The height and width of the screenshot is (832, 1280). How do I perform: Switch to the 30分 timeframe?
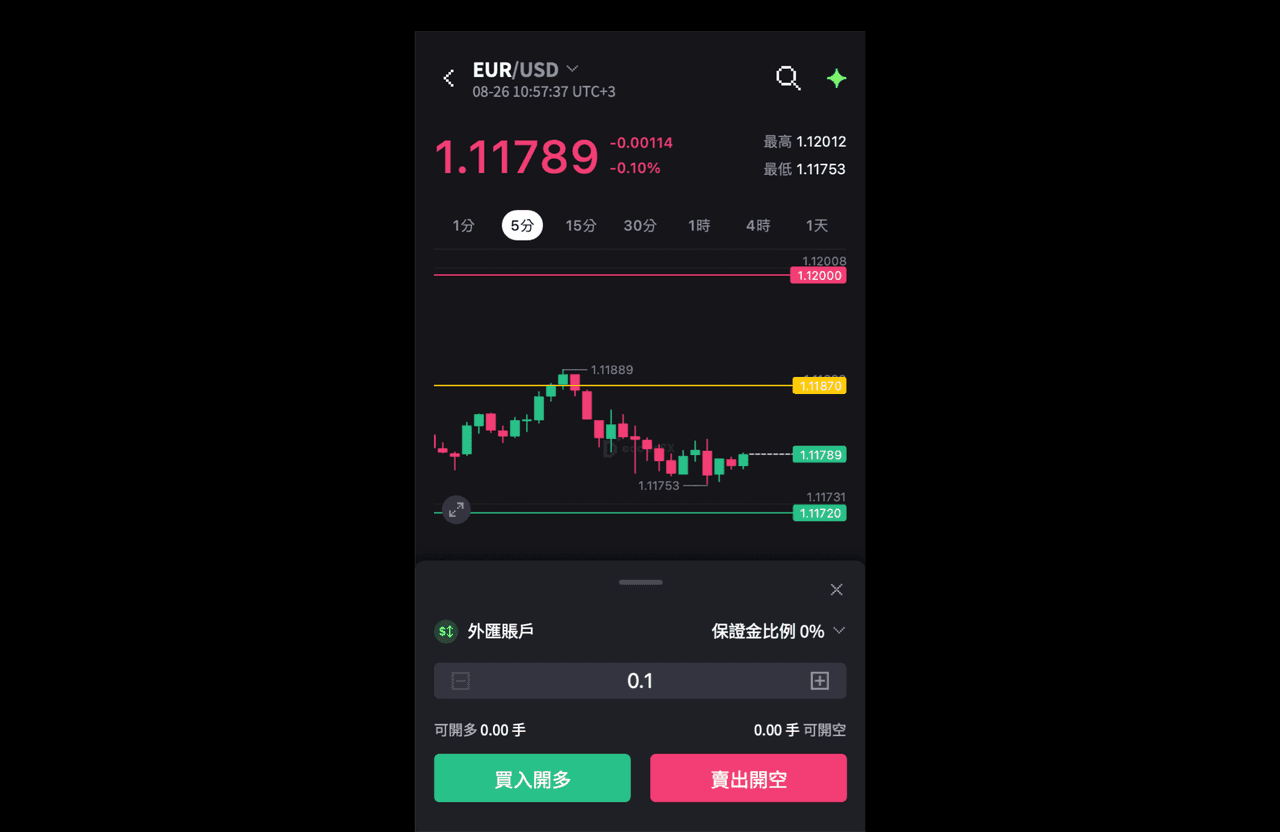coord(640,226)
